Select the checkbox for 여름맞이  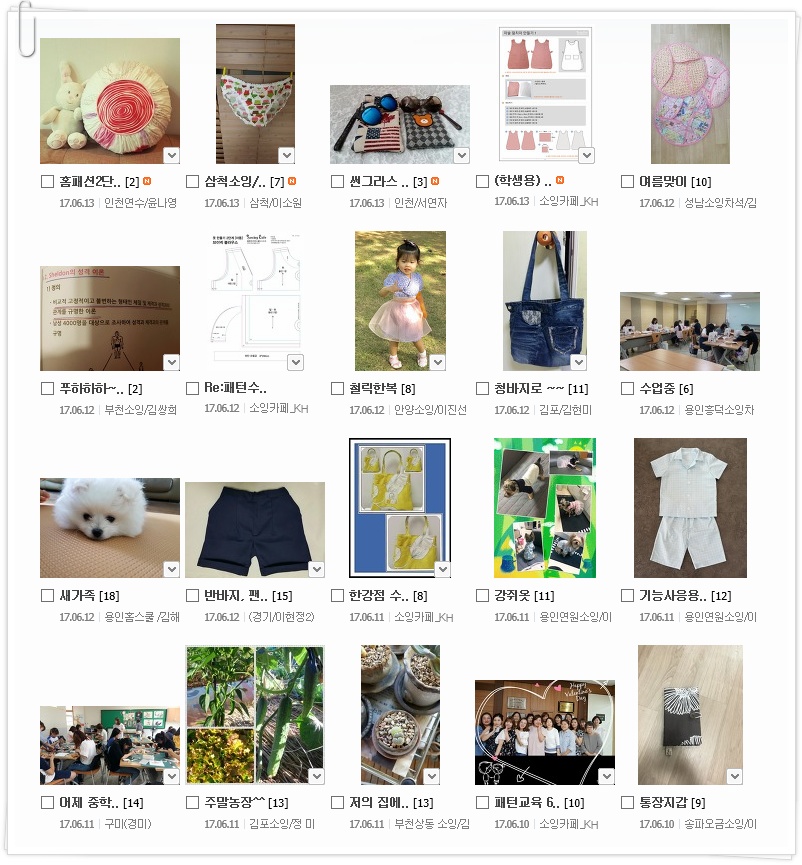[x=628, y=182]
